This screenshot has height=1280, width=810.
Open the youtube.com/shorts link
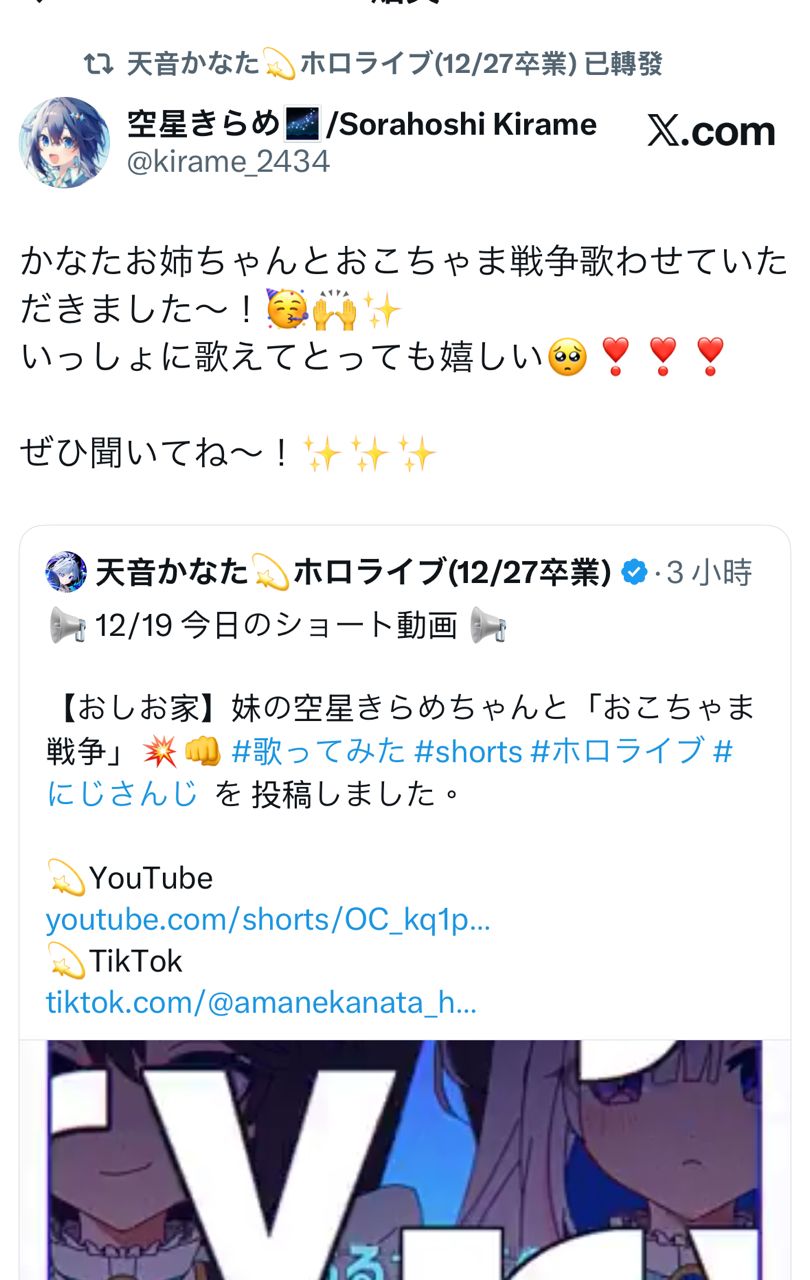pos(267,919)
